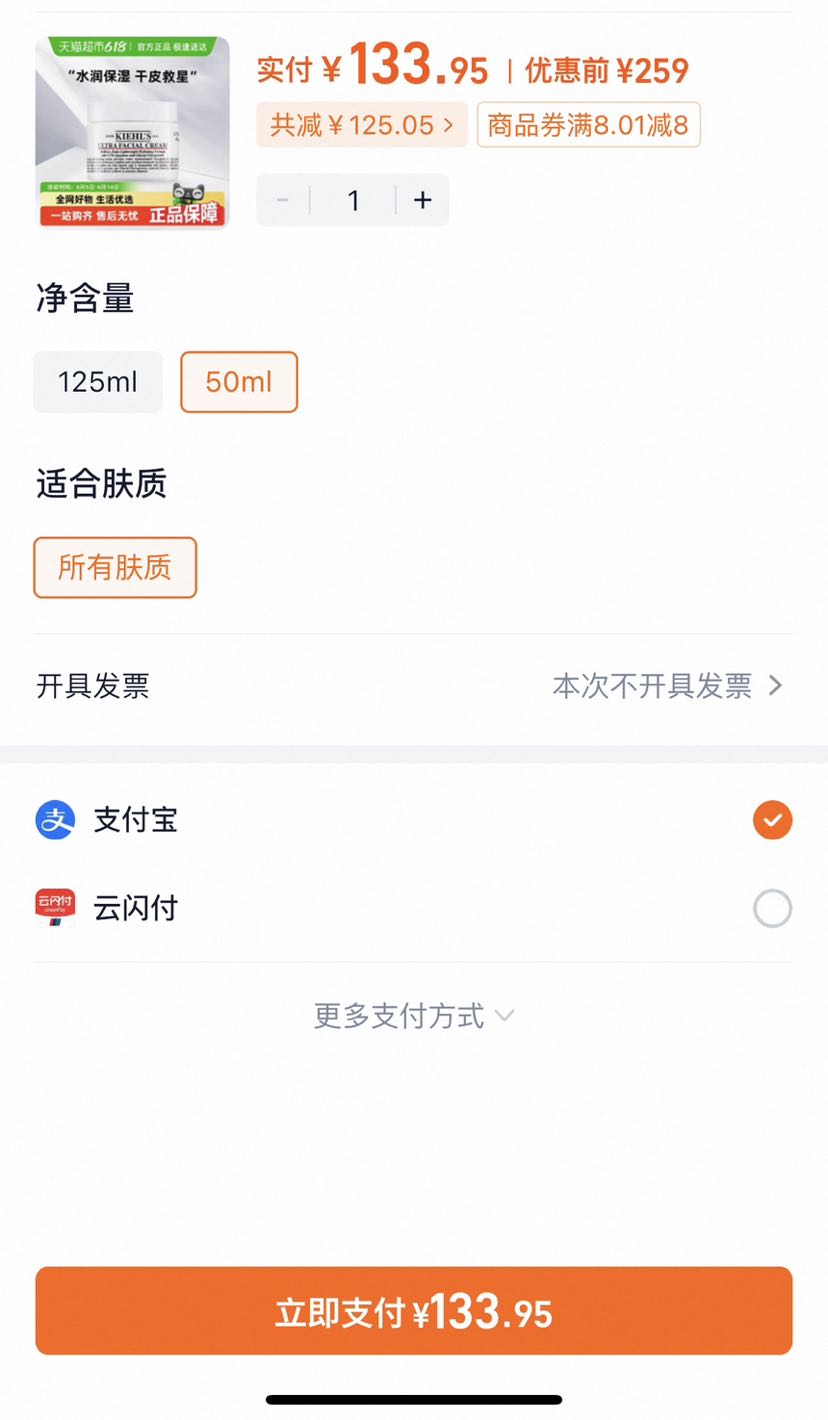Choose the 所有肤质 skin type chip

pos(115,567)
